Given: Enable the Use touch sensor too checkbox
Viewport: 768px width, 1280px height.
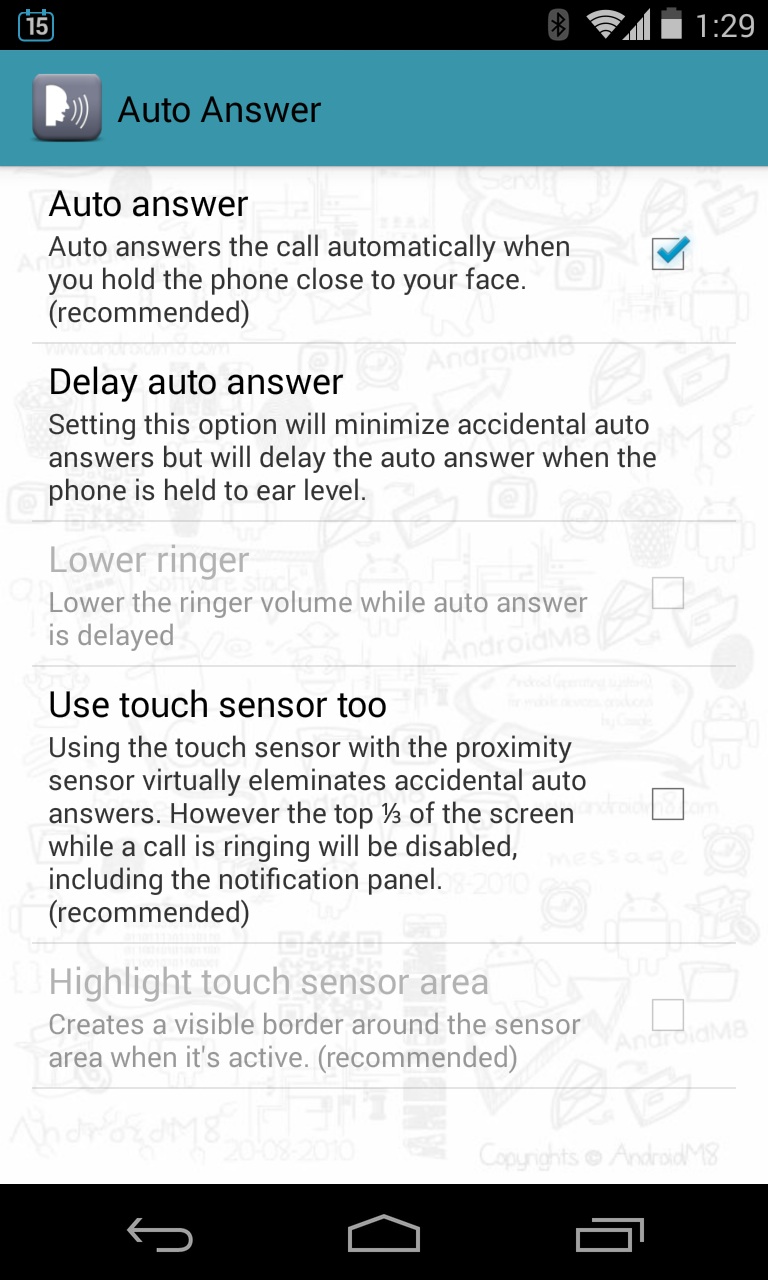Looking at the screenshot, I should (x=667, y=804).
